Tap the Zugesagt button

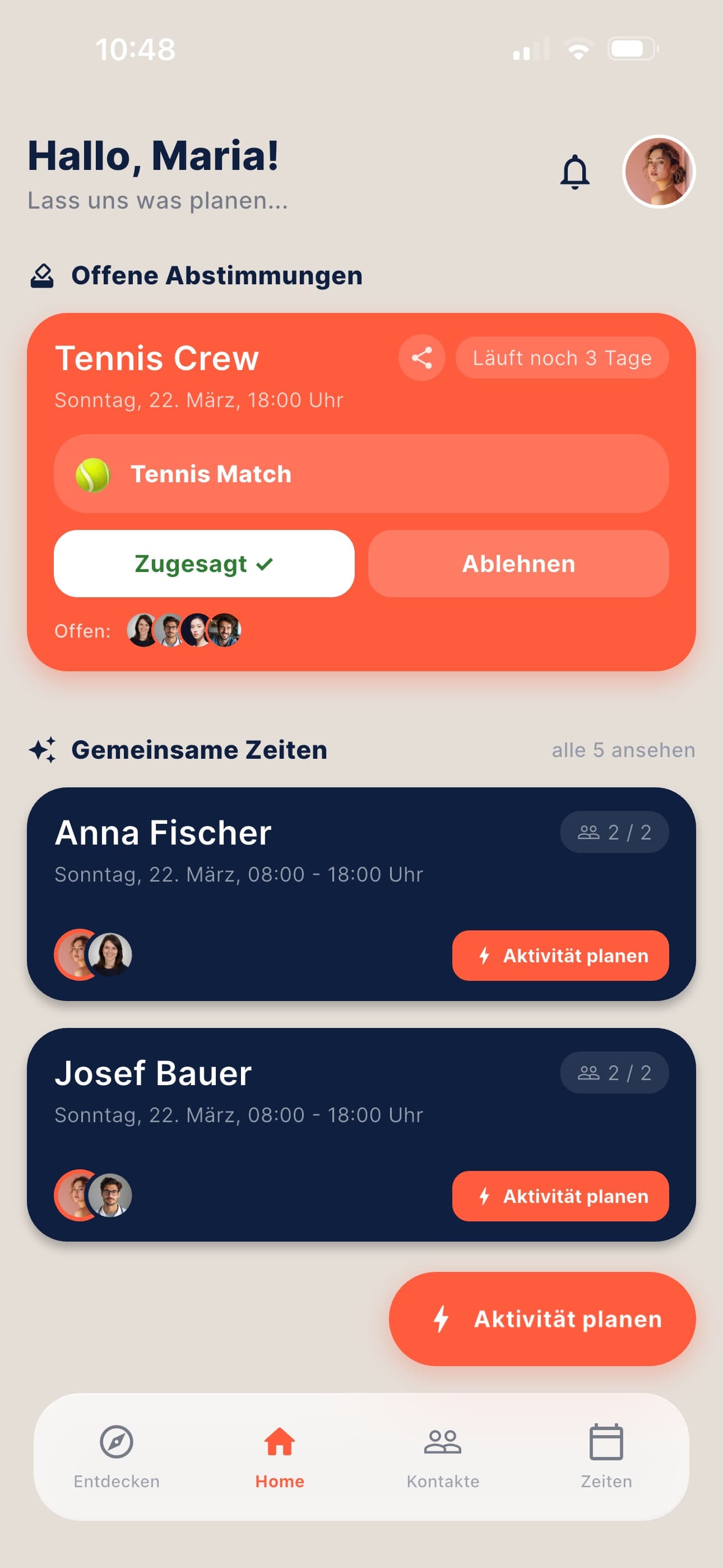[204, 564]
